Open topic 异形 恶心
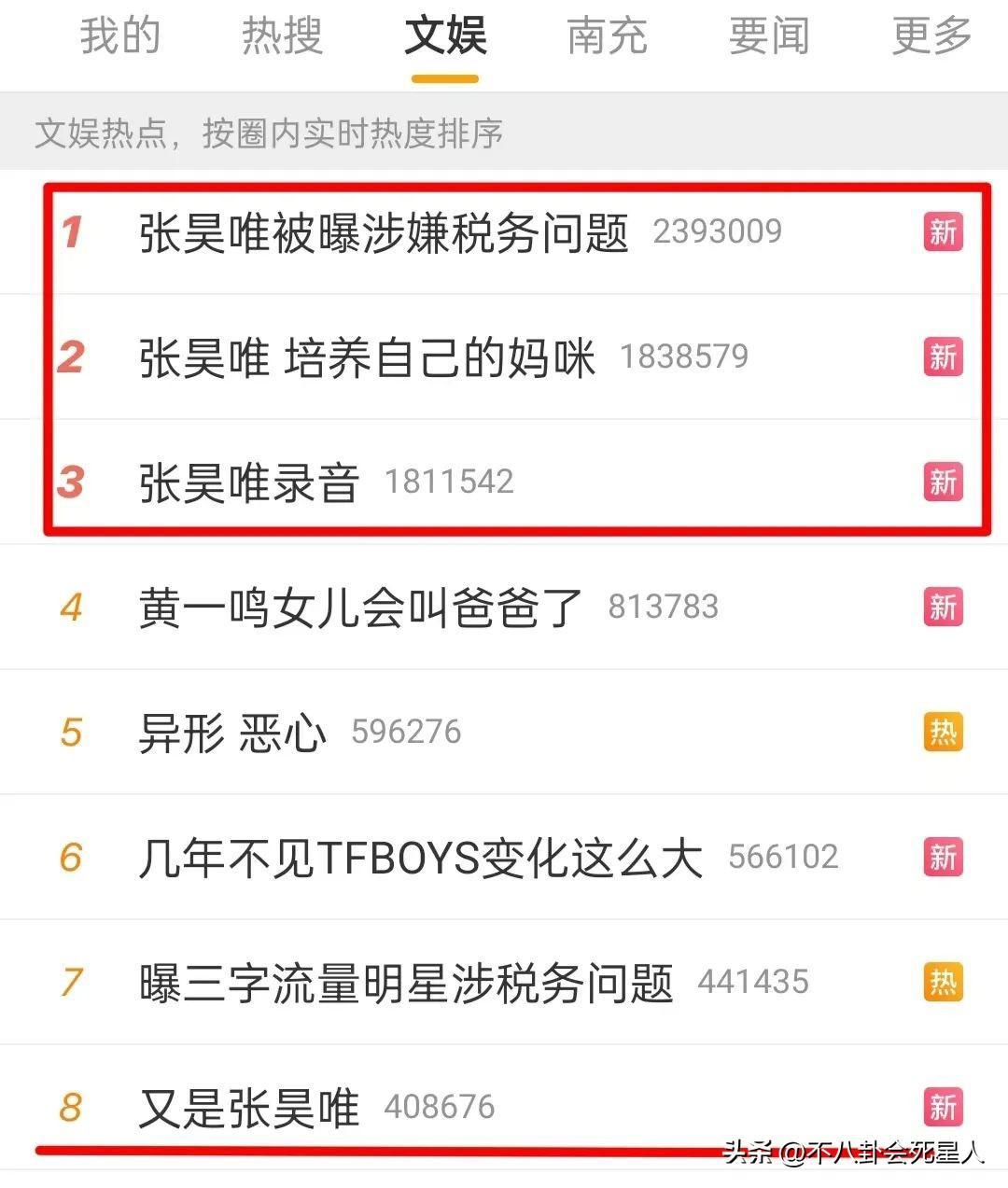 click(232, 734)
